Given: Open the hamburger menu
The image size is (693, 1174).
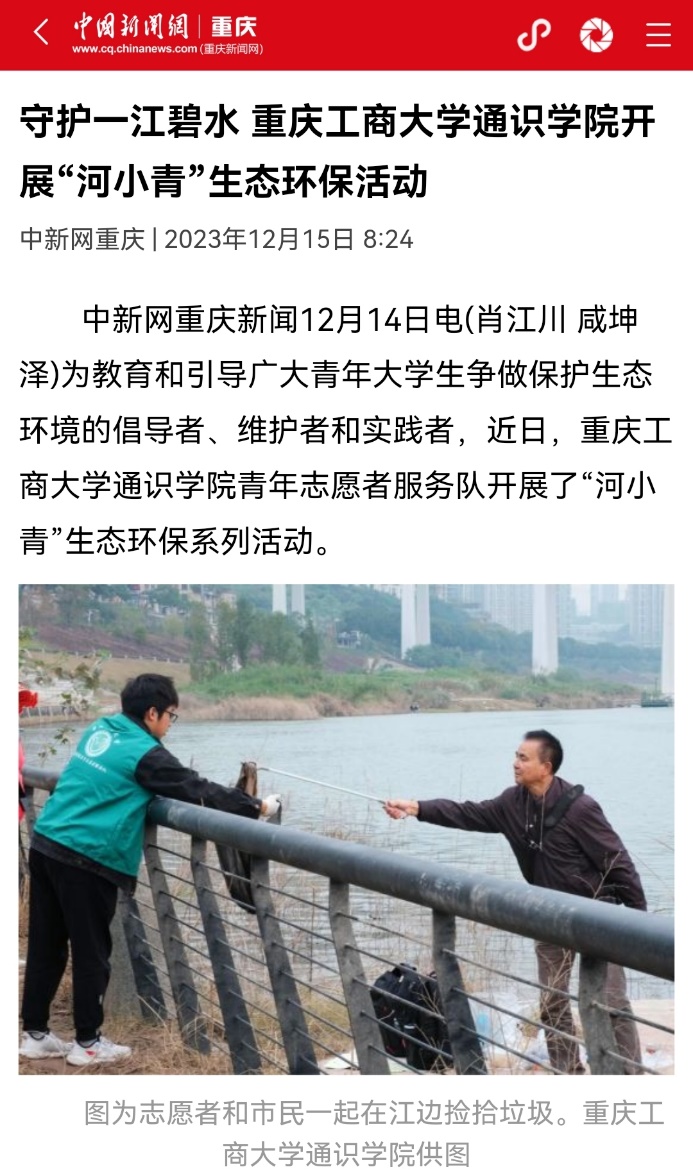Looking at the screenshot, I should pos(658,35).
